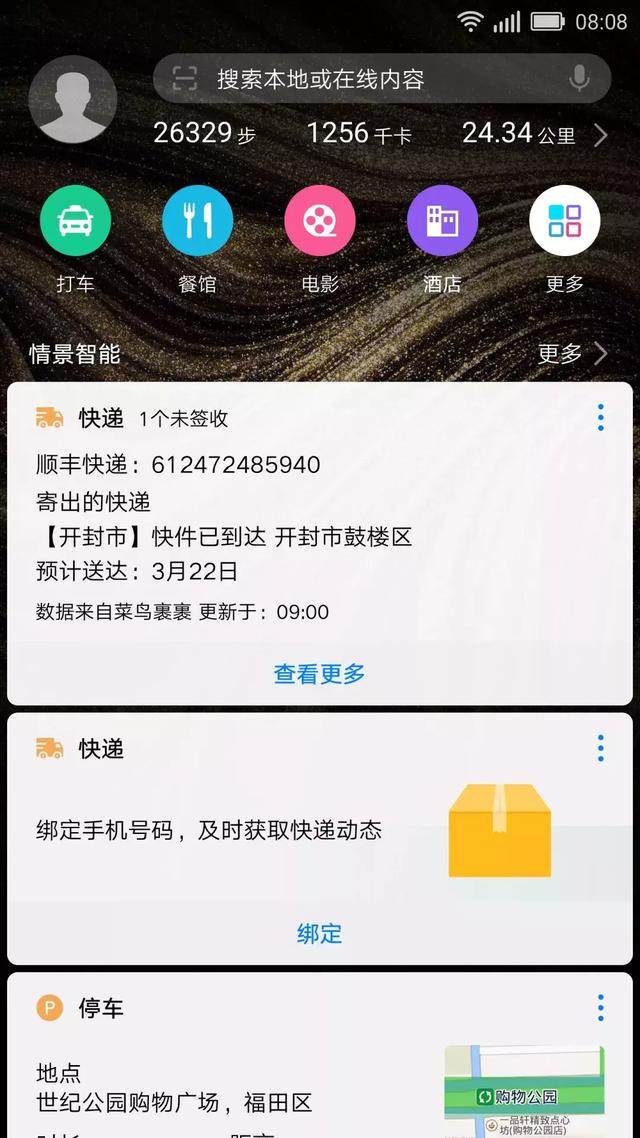Tap 绑定 to bind phone number
The image size is (640, 1138).
click(320, 934)
